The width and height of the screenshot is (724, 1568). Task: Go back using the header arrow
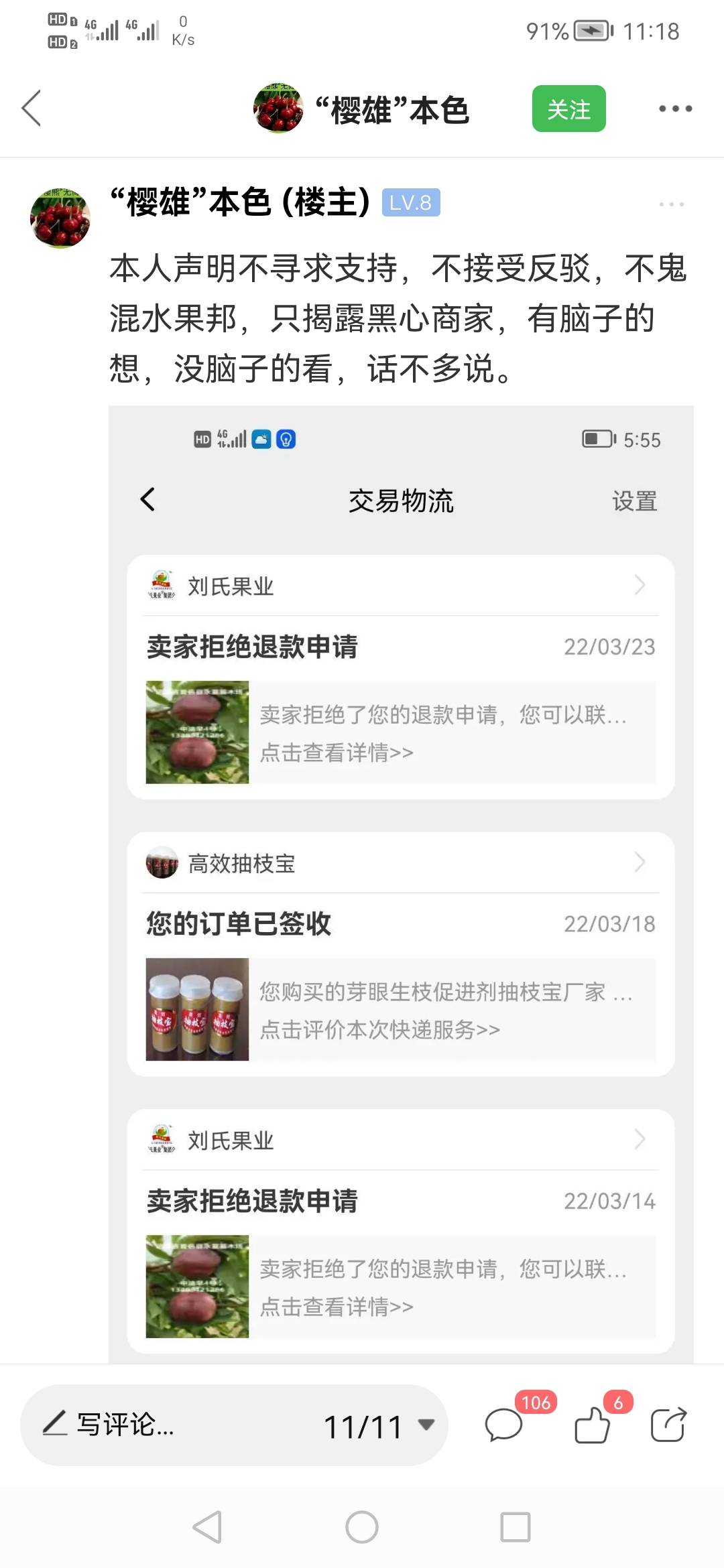click(x=32, y=108)
